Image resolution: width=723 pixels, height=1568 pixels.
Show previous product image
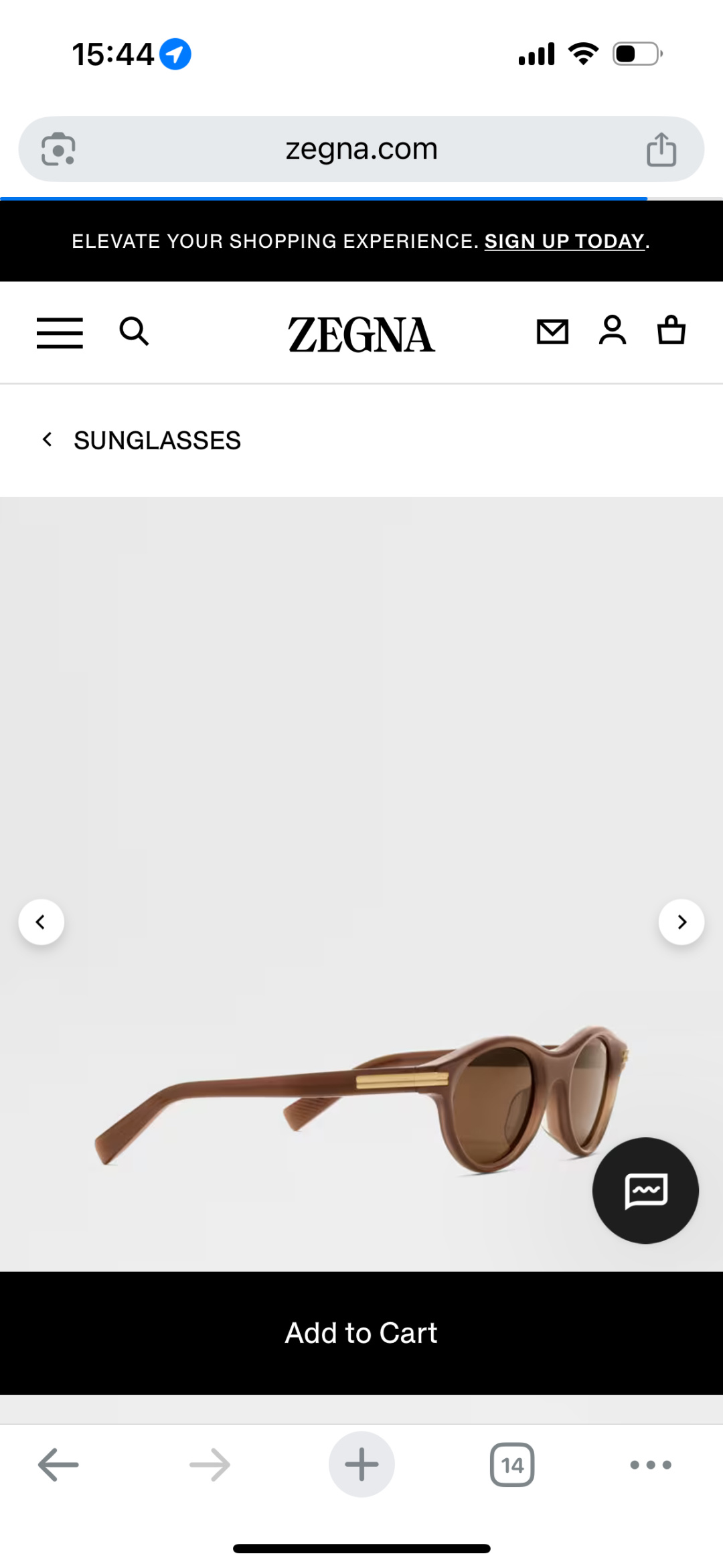pos(42,922)
